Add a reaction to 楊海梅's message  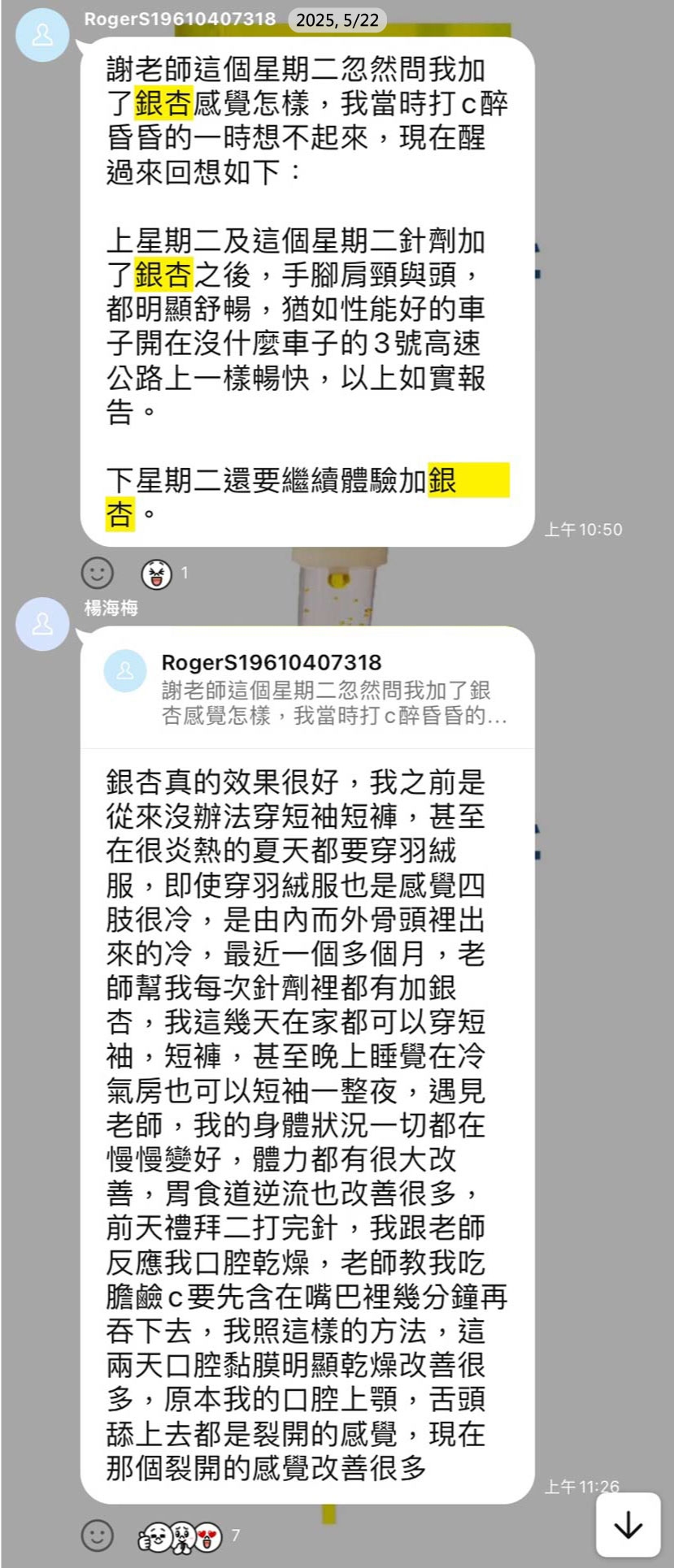98,1535
